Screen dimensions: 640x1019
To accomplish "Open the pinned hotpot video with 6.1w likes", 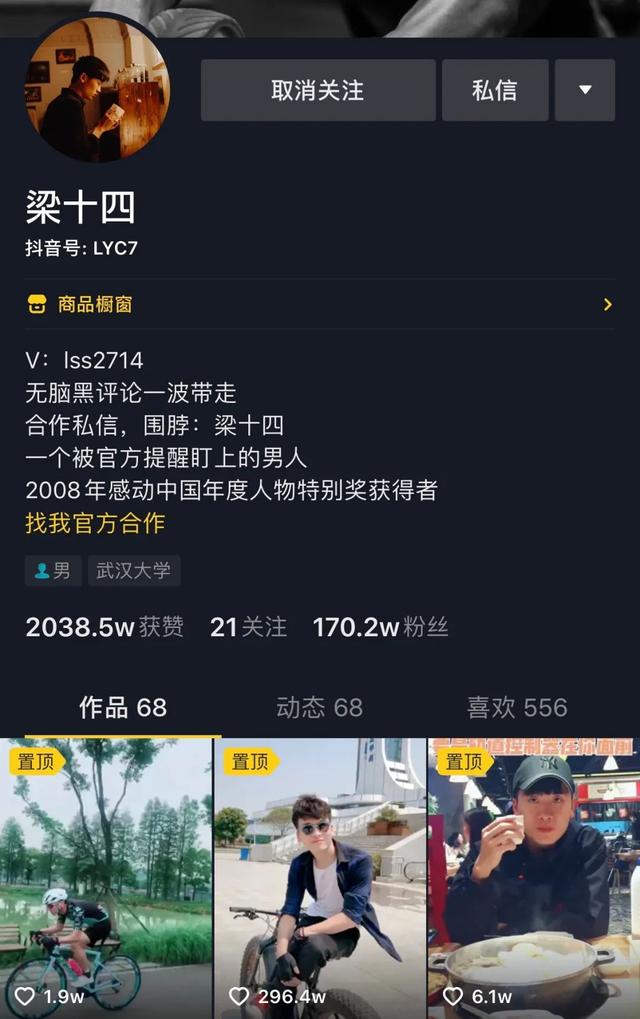I will (x=534, y=878).
